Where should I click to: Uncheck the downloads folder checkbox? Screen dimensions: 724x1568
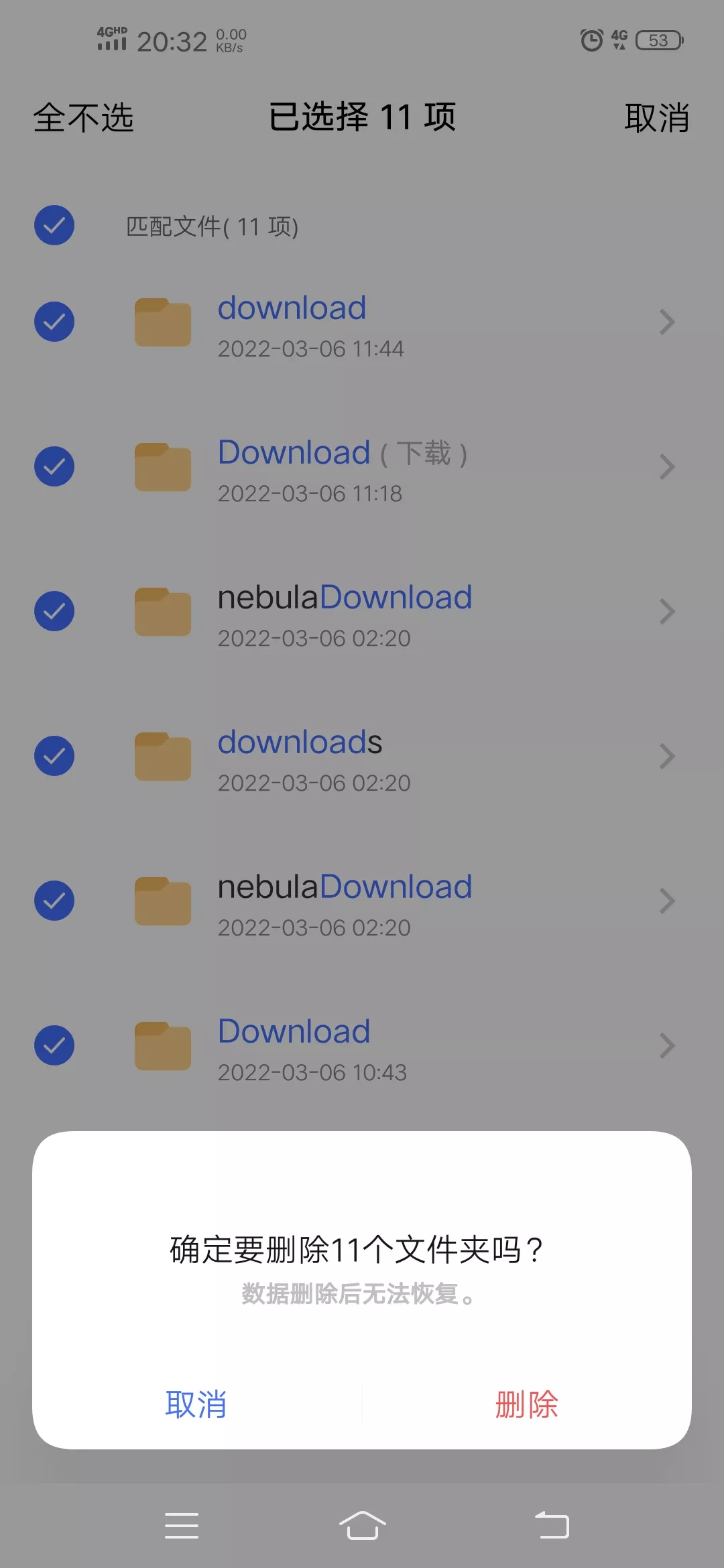(x=54, y=756)
